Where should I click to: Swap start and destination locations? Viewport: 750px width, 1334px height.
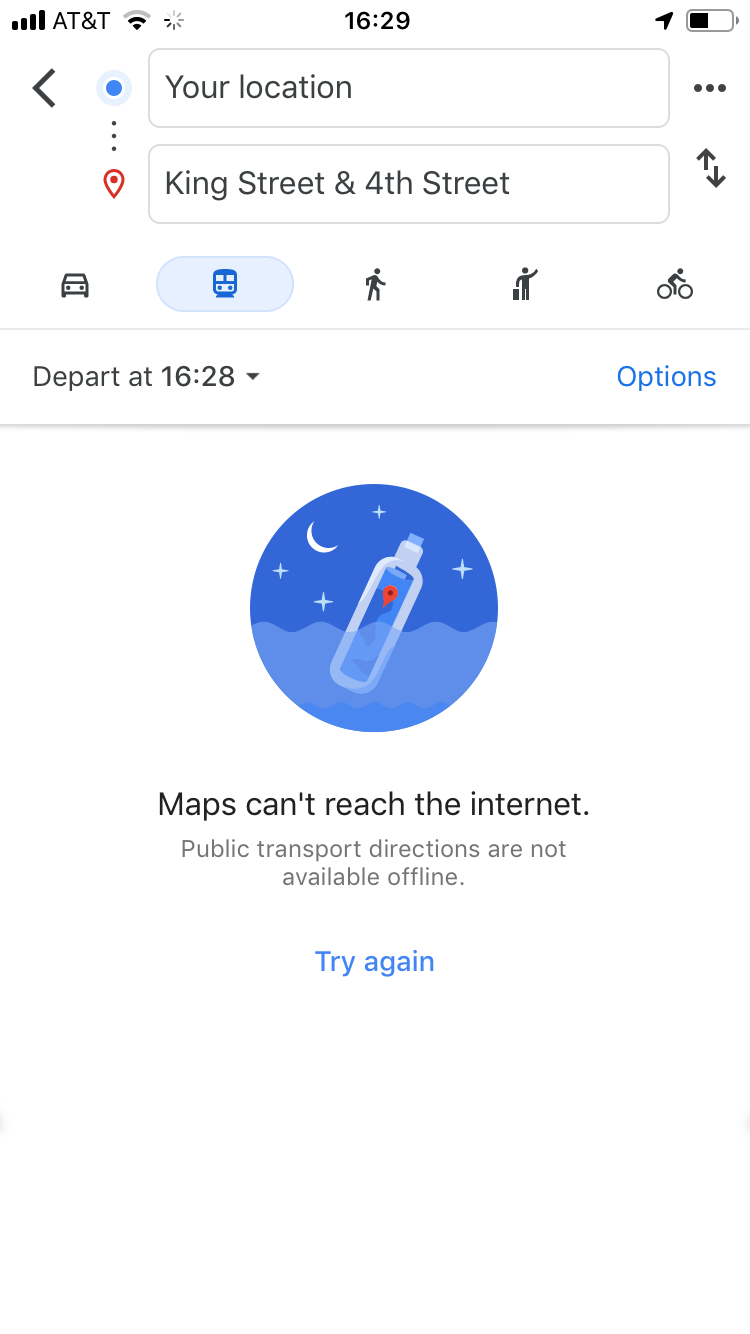coord(710,168)
